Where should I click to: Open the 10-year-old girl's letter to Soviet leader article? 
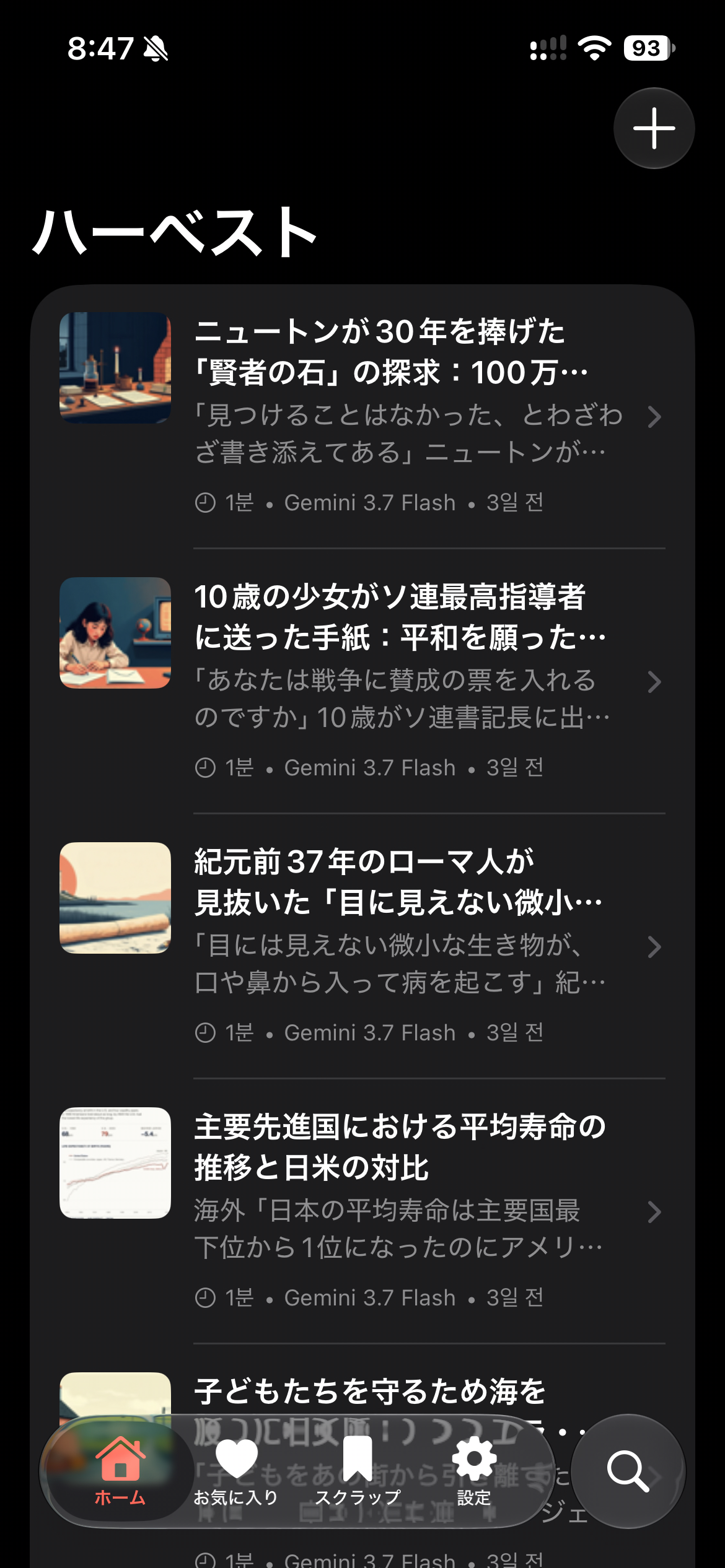tap(362, 681)
